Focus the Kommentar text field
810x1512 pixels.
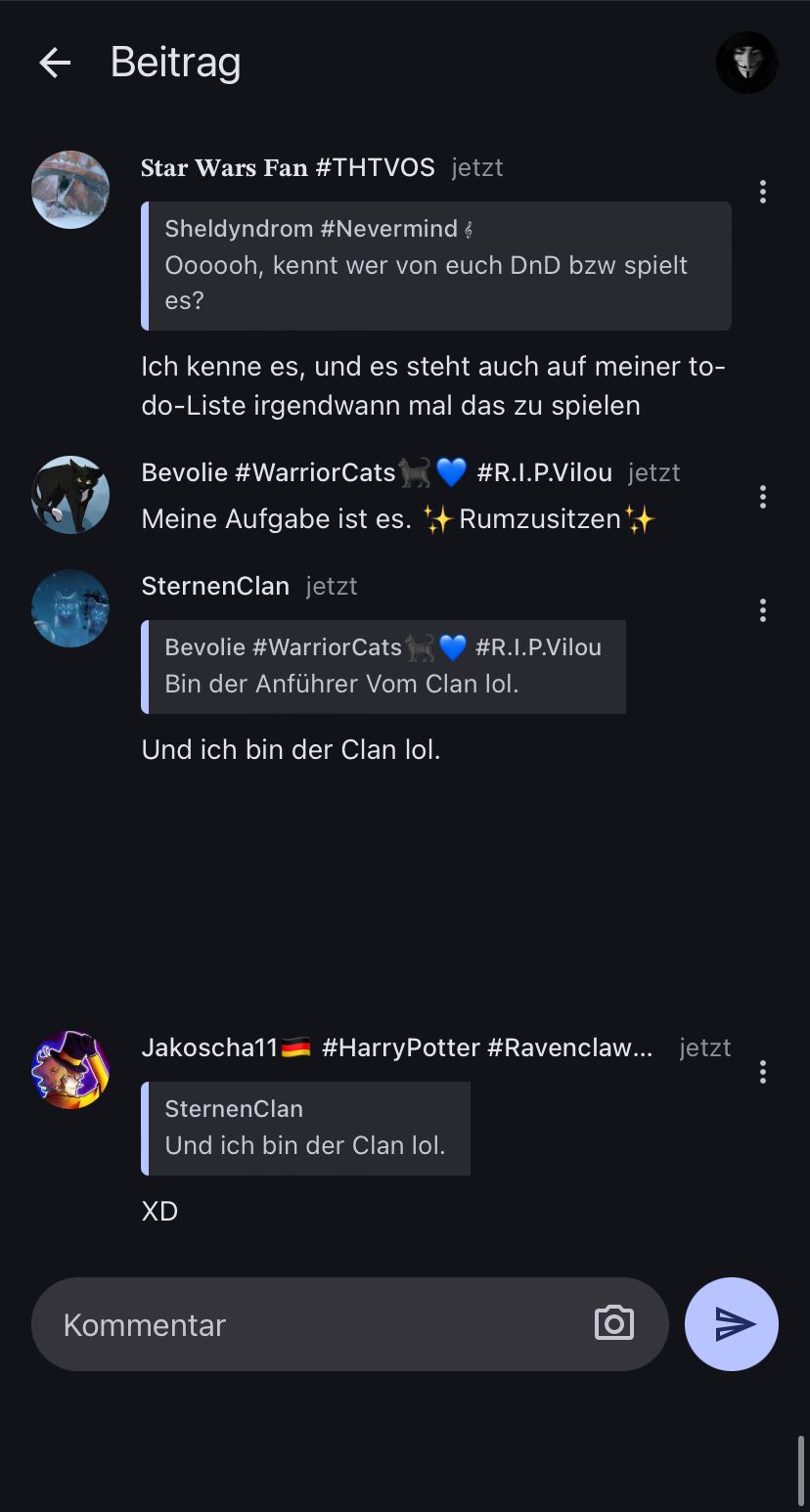[x=313, y=1324]
